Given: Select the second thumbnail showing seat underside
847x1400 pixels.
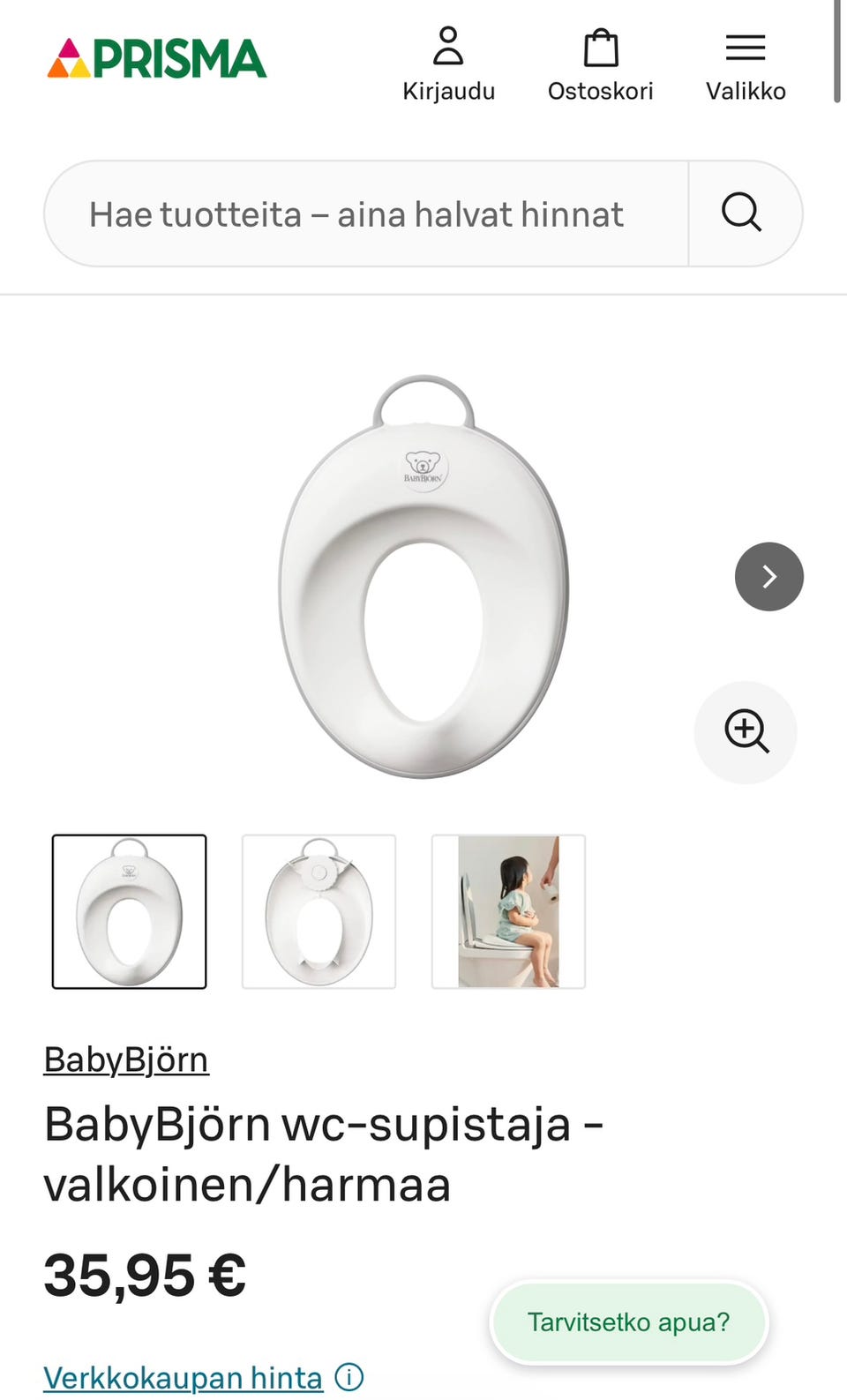Looking at the screenshot, I should click(x=319, y=911).
